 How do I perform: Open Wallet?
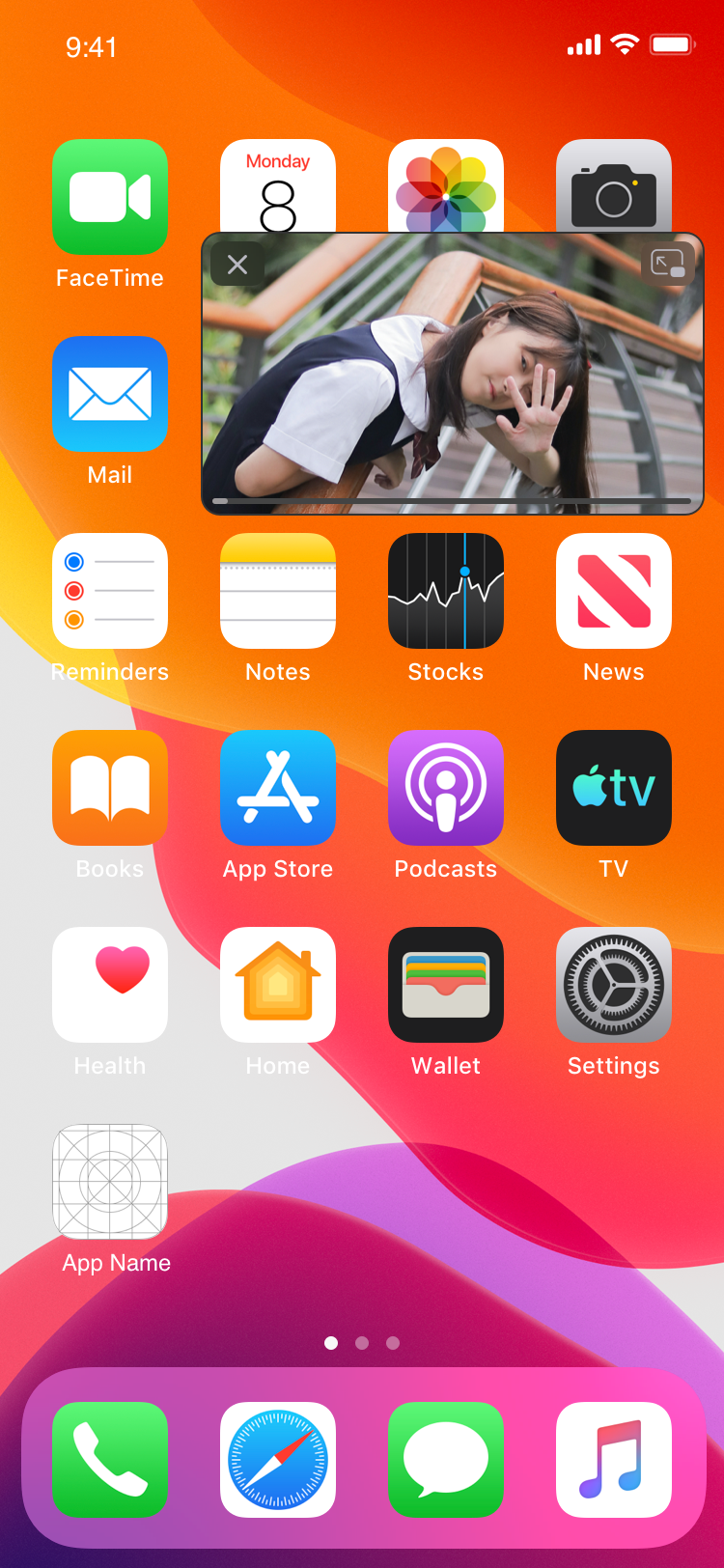point(446,985)
